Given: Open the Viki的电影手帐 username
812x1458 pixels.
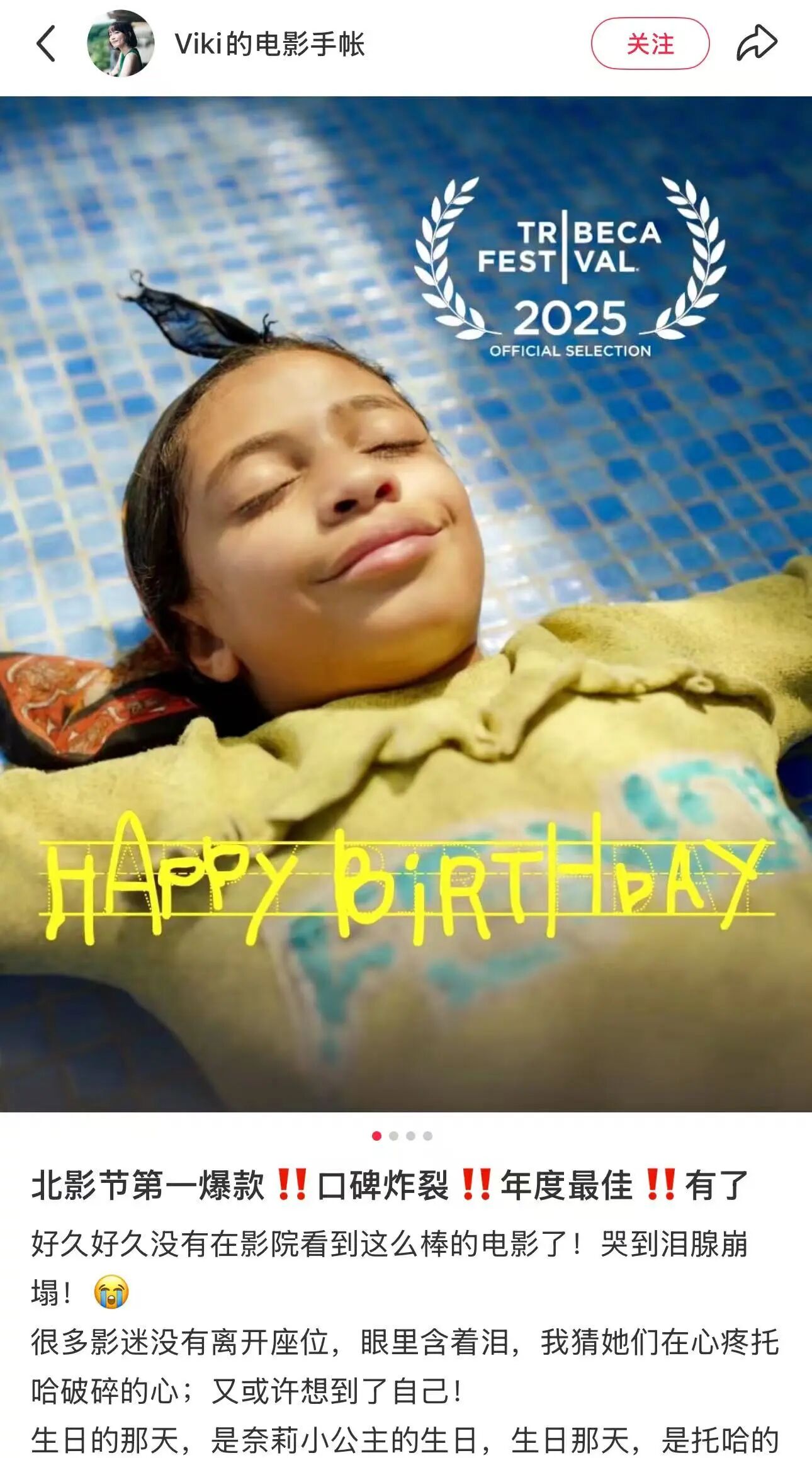Looking at the screenshot, I should click(x=269, y=44).
